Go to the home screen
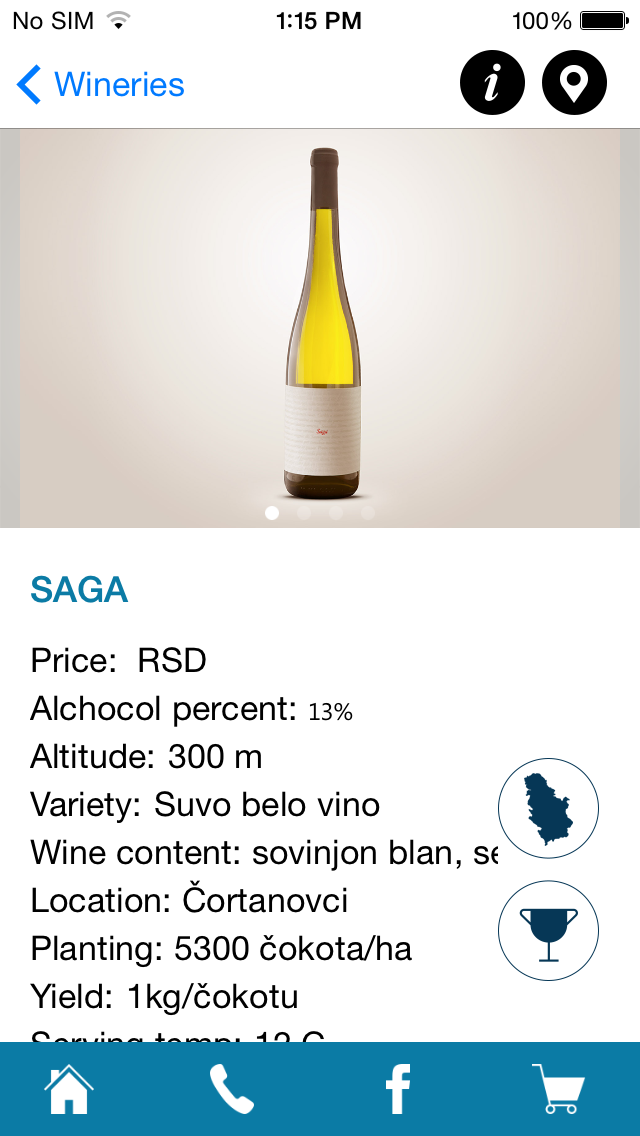The image size is (640, 1136). (x=68, y=1089)
